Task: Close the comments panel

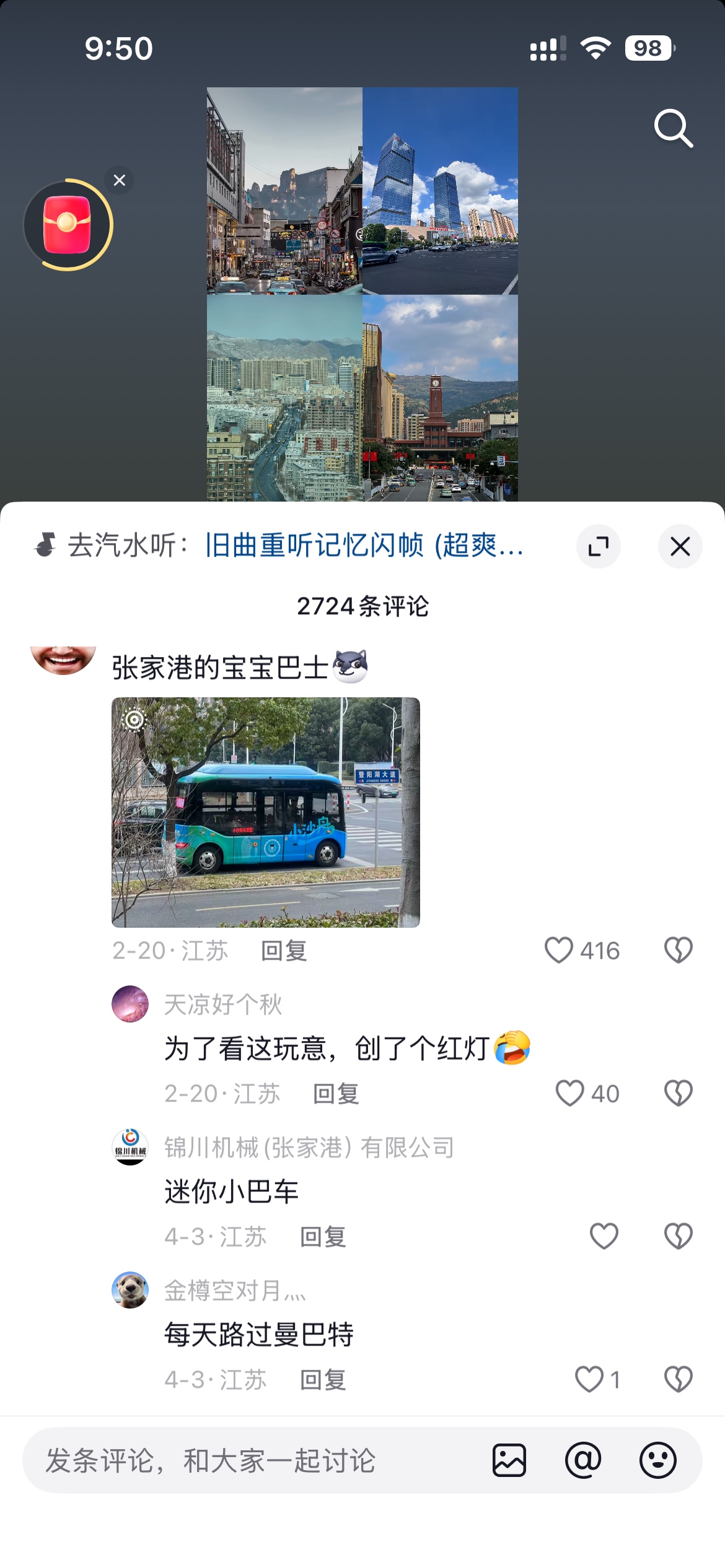Action: pos(680,546)
